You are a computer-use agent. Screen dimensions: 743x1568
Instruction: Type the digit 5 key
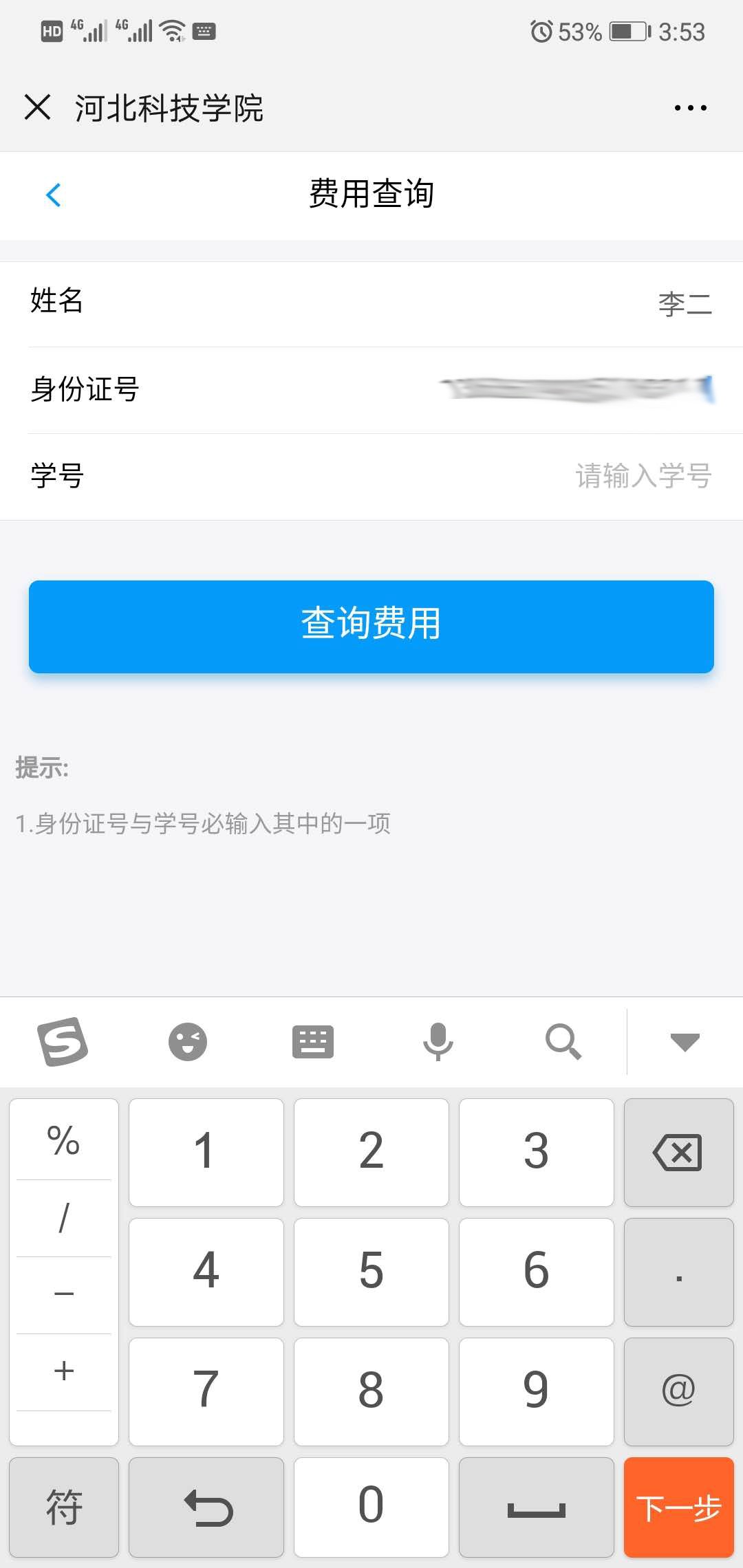coord(371,1271)
